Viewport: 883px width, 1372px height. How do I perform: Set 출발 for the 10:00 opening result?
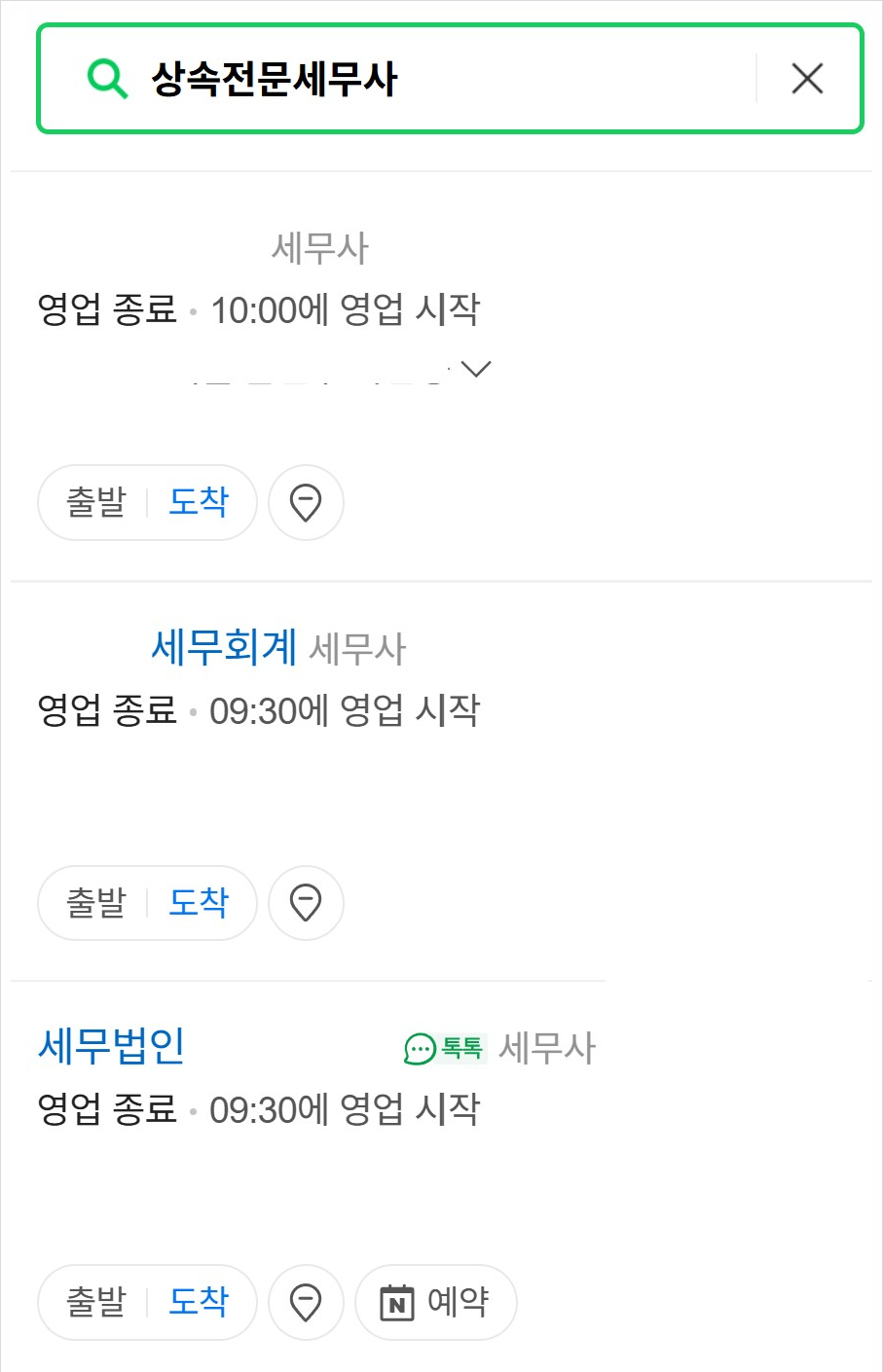pos(96,502)
